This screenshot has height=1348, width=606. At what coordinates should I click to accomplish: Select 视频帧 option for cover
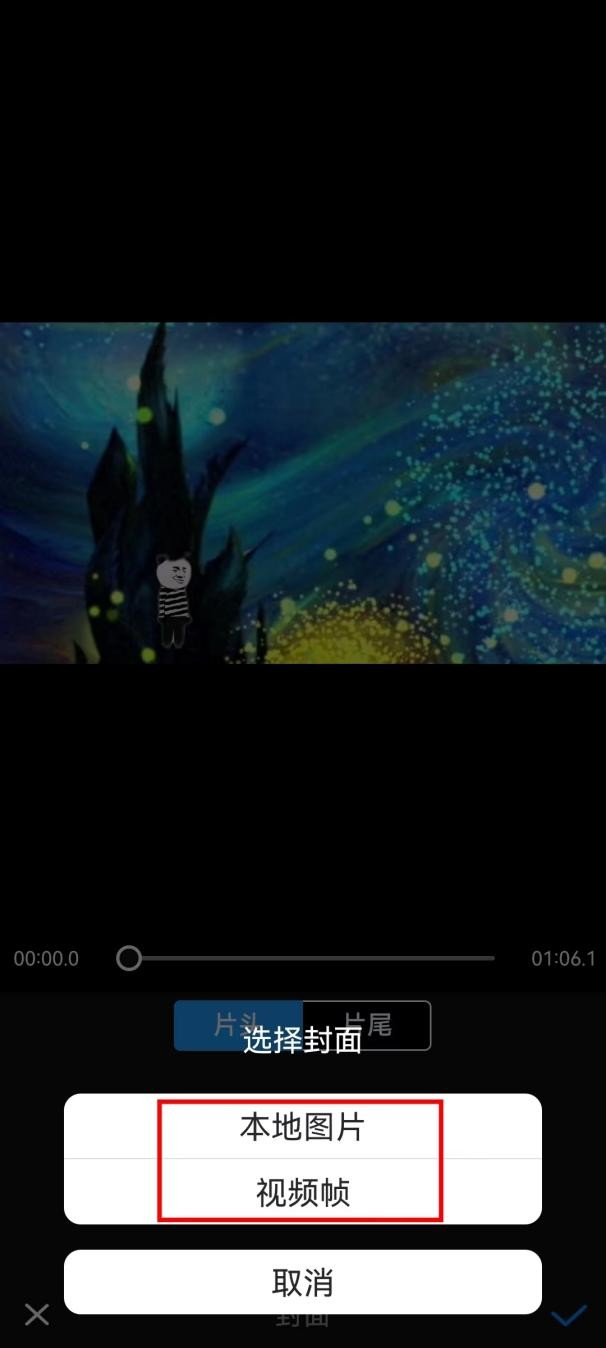pyautogui.click(x=302, y=1192)
